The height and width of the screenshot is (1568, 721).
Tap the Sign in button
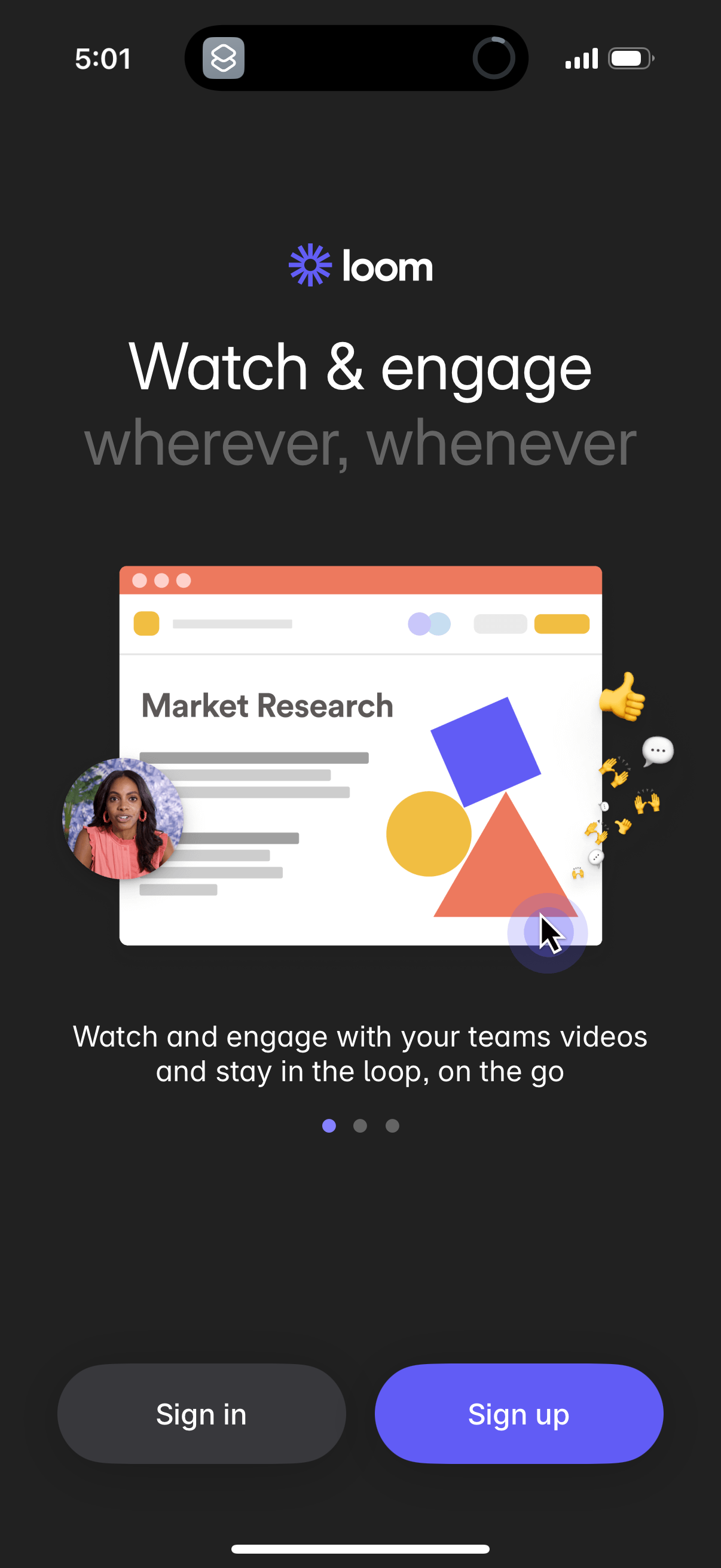[201, 1413]
